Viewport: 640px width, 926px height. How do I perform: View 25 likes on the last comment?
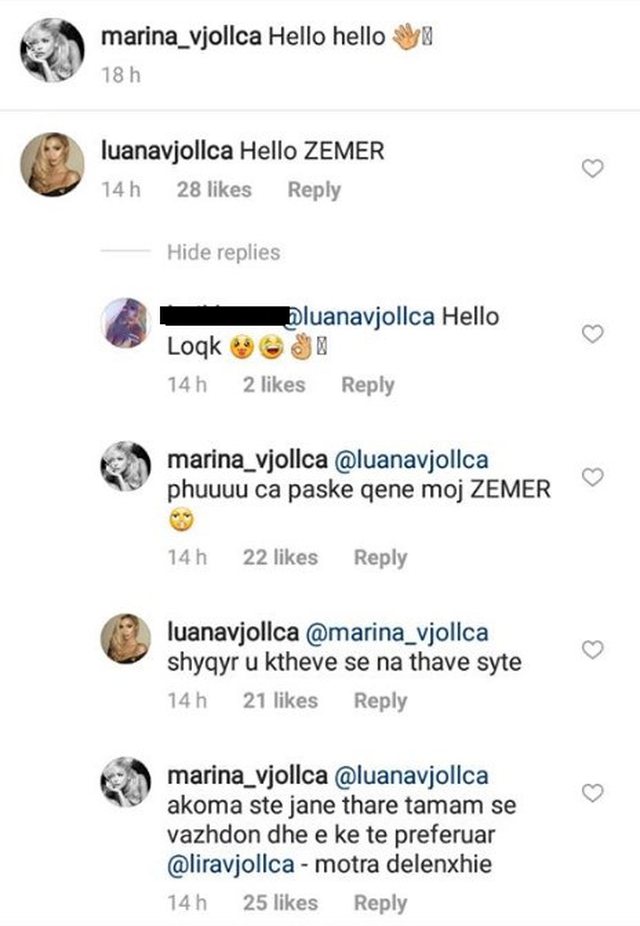(x=280, y=903)
